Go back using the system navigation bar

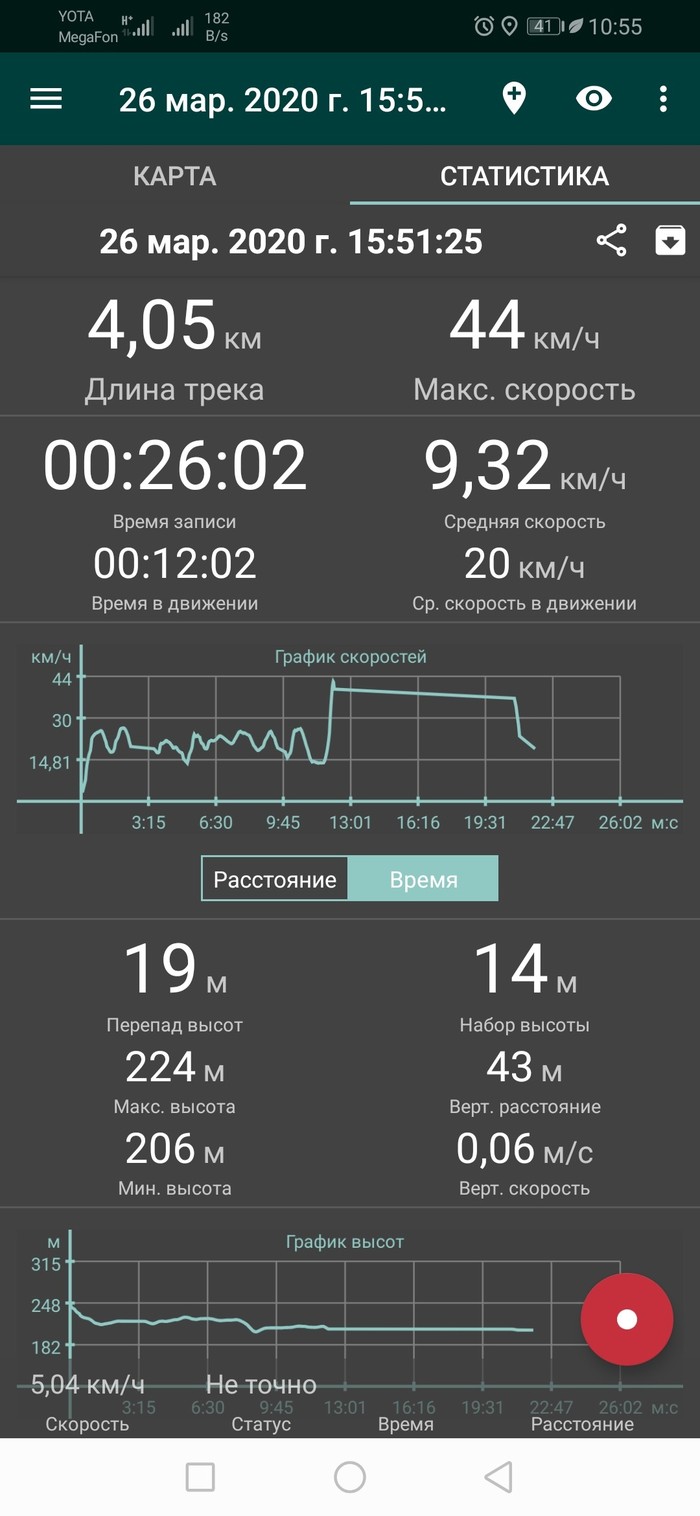pos(498,1477)
